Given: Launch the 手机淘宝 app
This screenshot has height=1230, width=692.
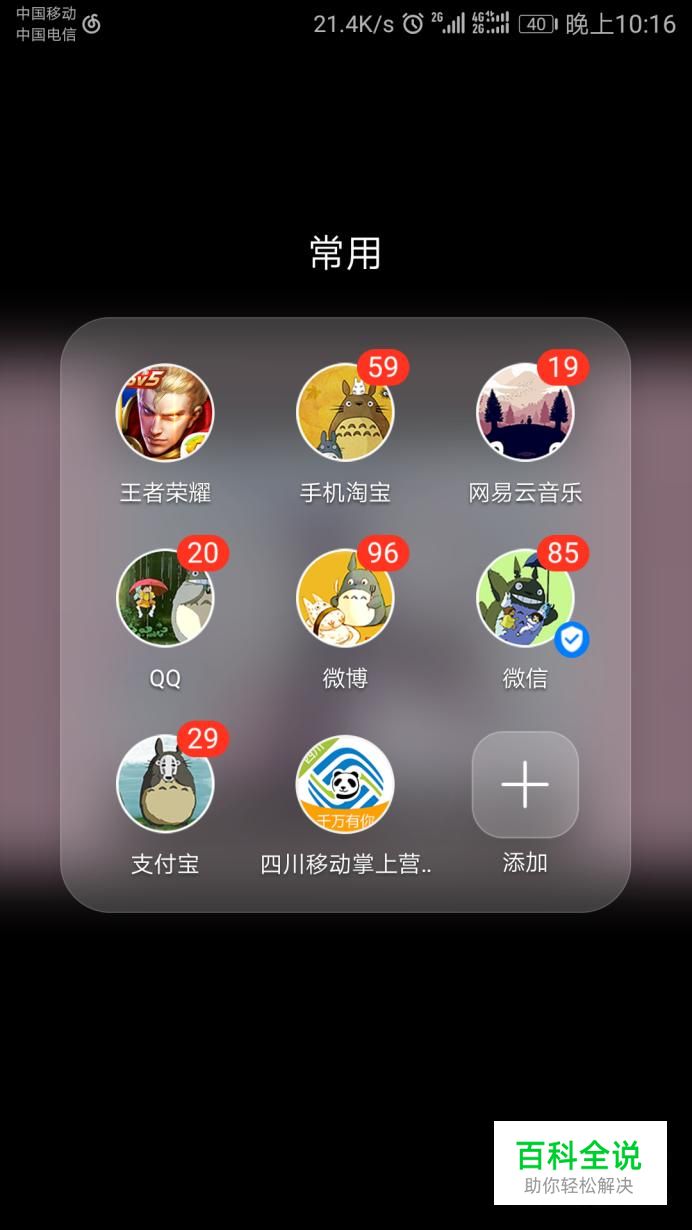Looking at the screenshot, I should 345,413.
